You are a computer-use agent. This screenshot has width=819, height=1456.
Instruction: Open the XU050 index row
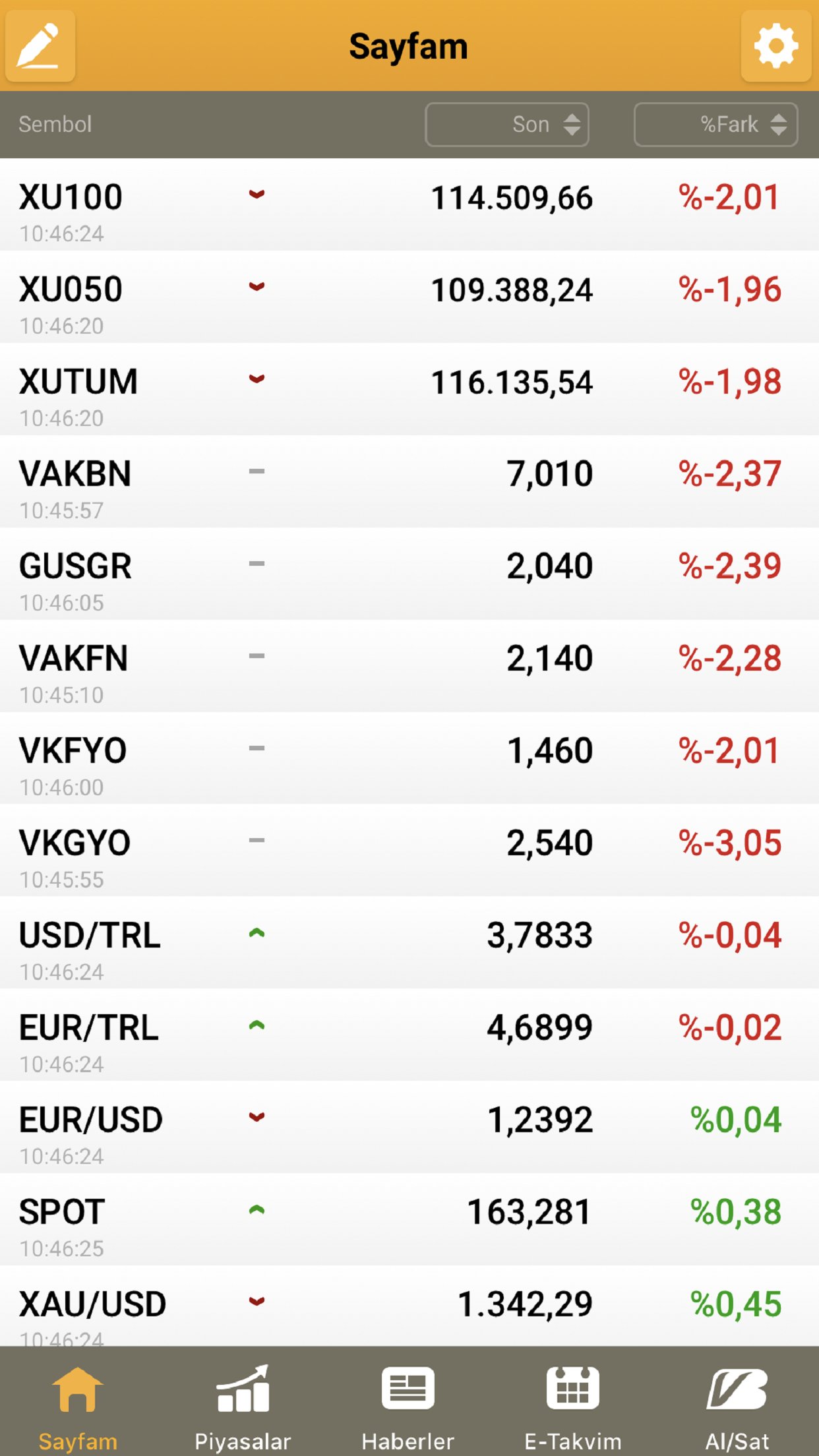point(409,297)
